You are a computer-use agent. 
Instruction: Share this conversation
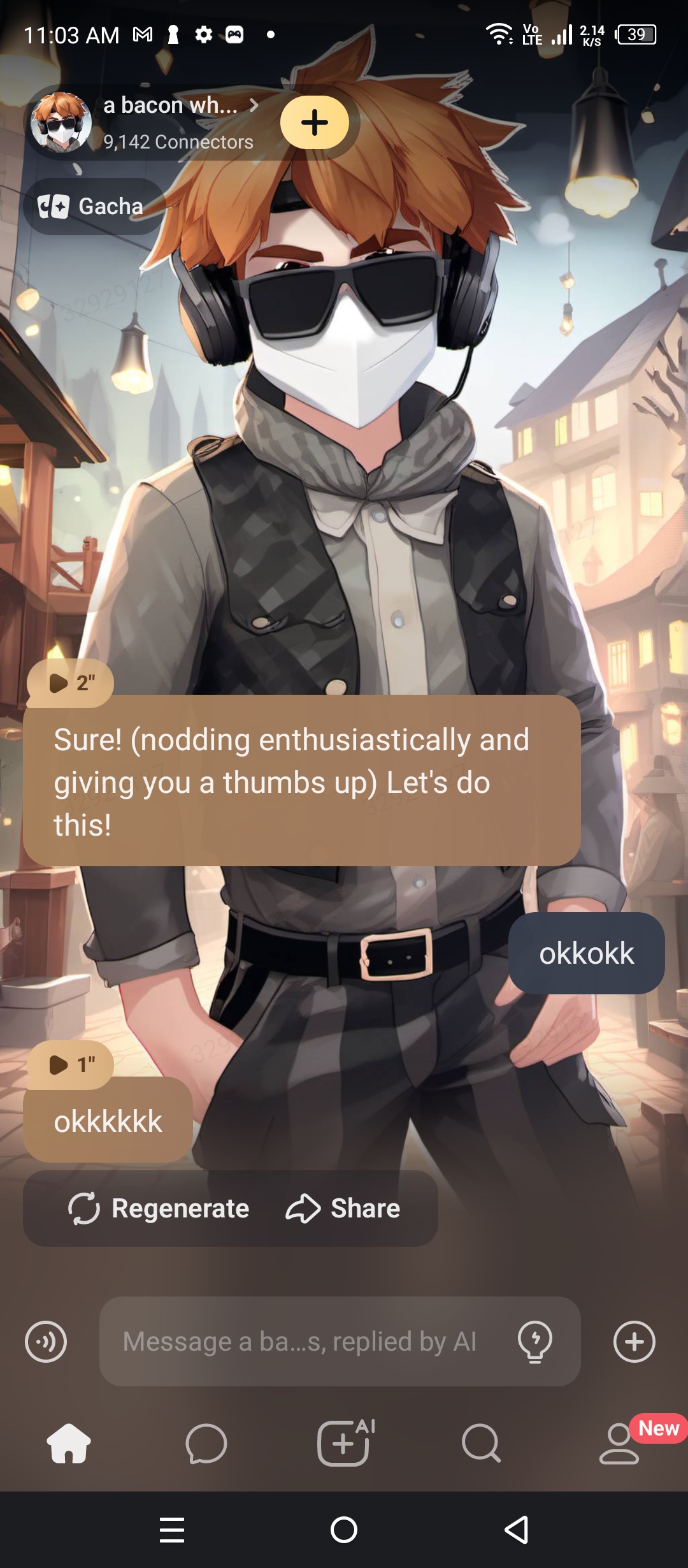pyautogui.click(x=344, y=1209)
